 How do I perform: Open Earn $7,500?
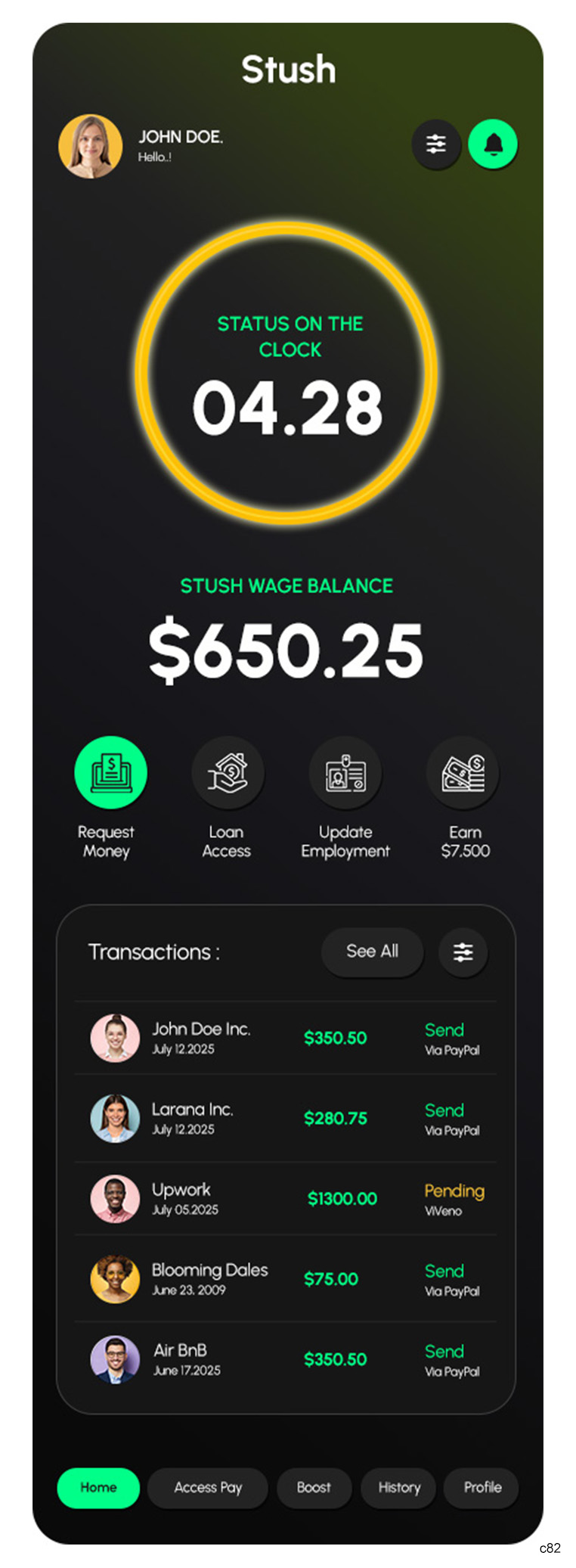tap(463, 772)
